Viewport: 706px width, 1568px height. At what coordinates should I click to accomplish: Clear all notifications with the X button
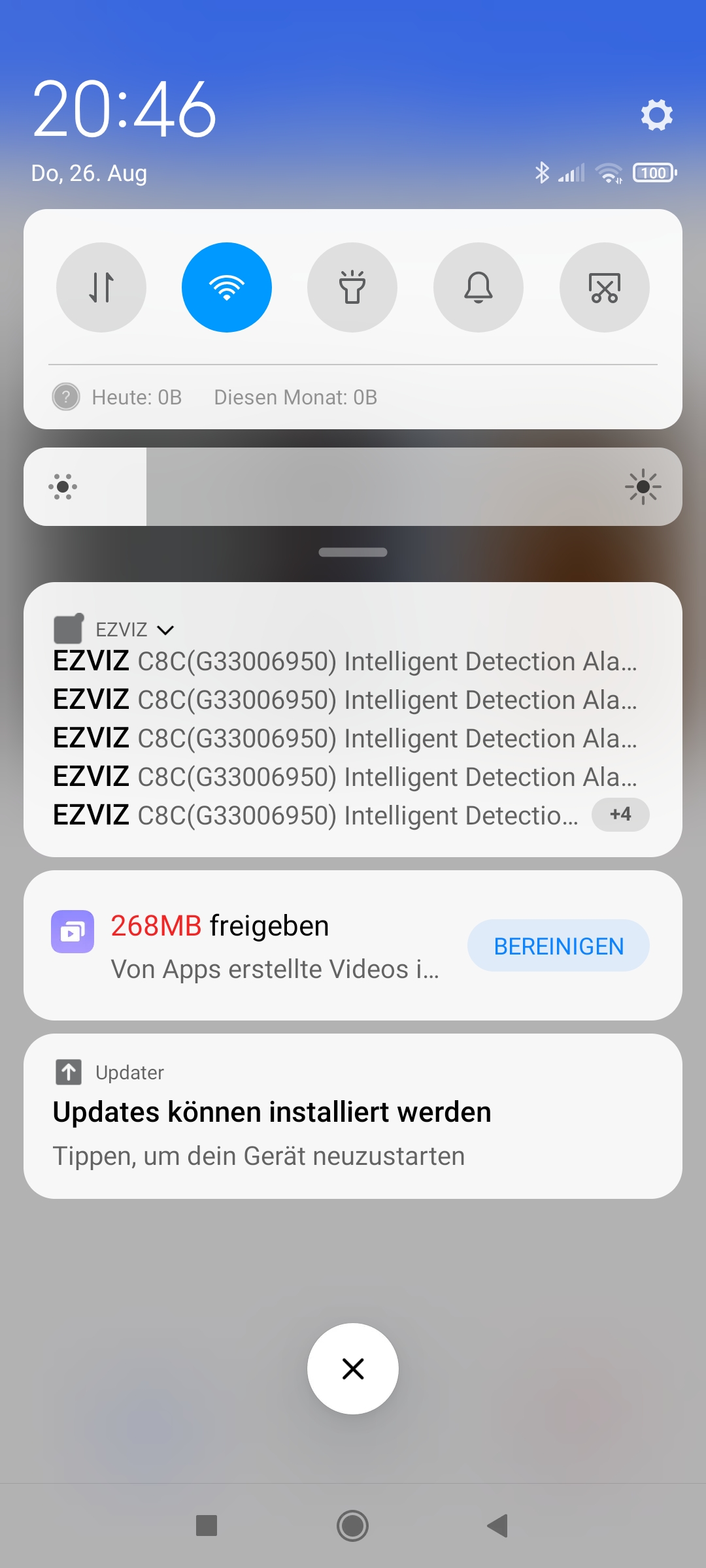pos(353,1369)
